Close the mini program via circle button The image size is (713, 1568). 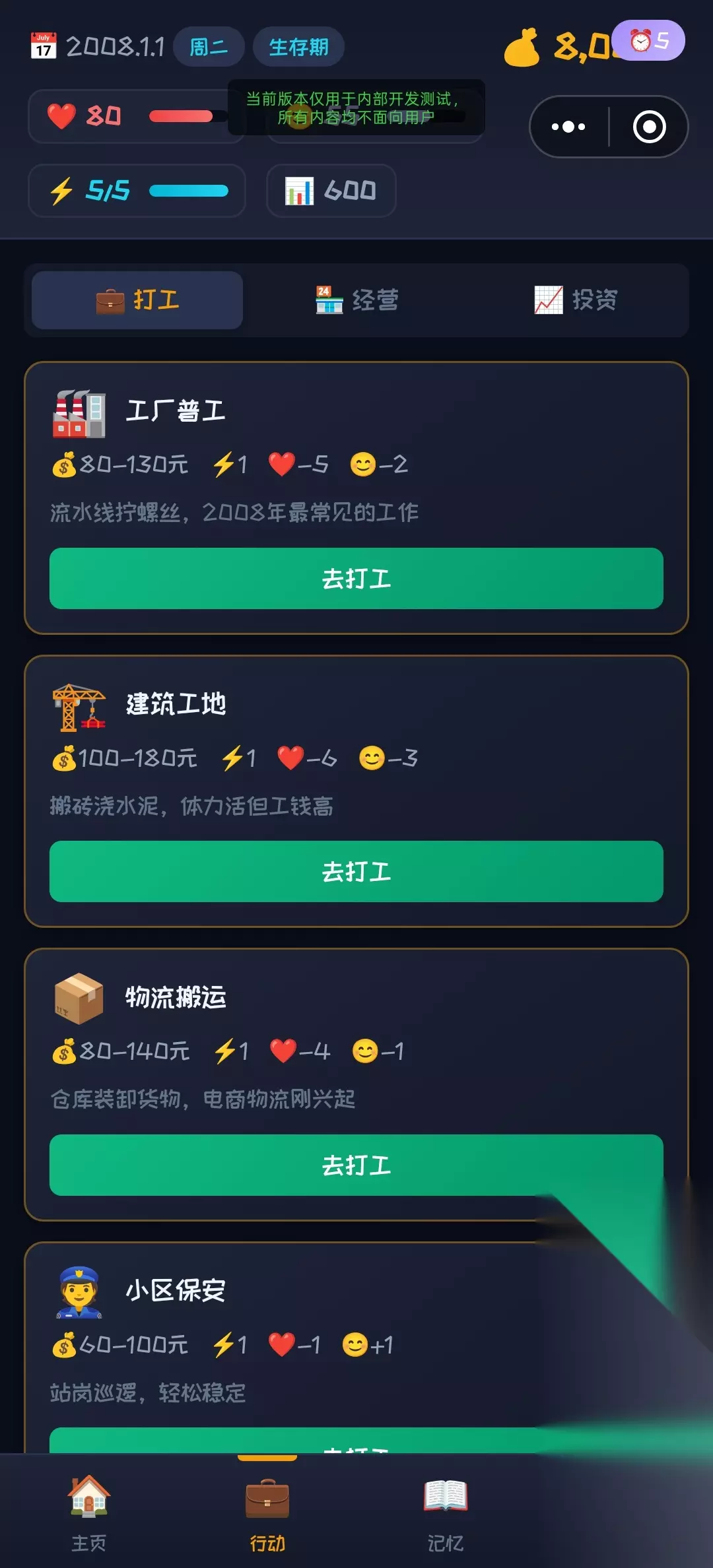click(649, 127)
